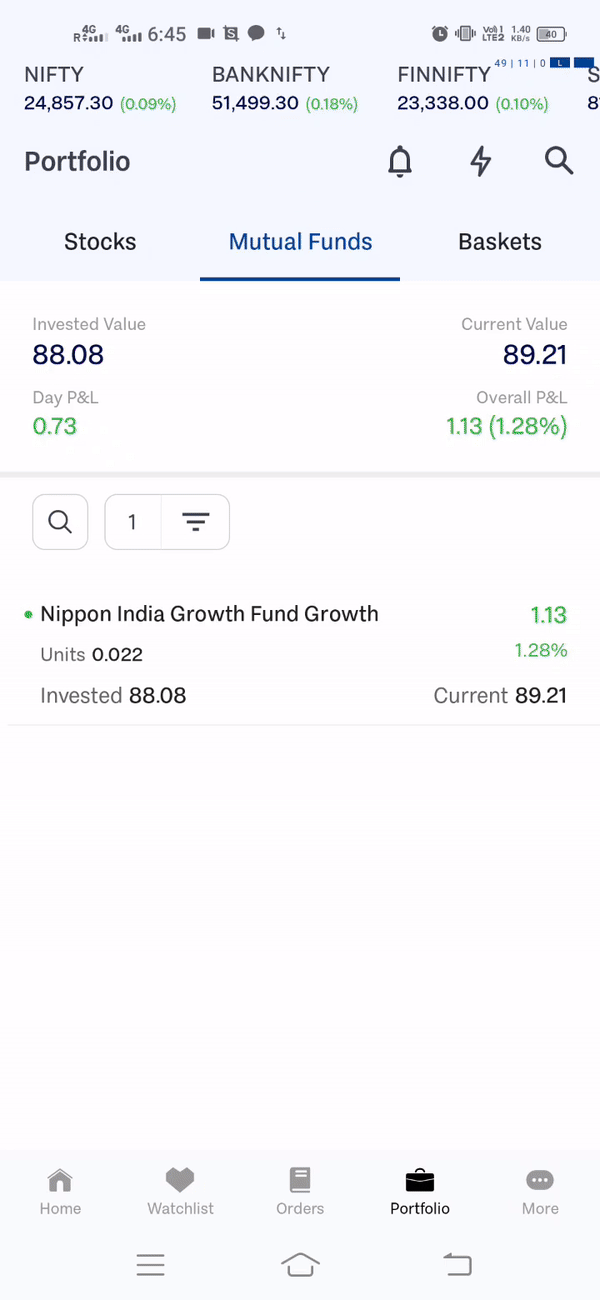
Task: Go to the Home tab
Action: 60,1192
